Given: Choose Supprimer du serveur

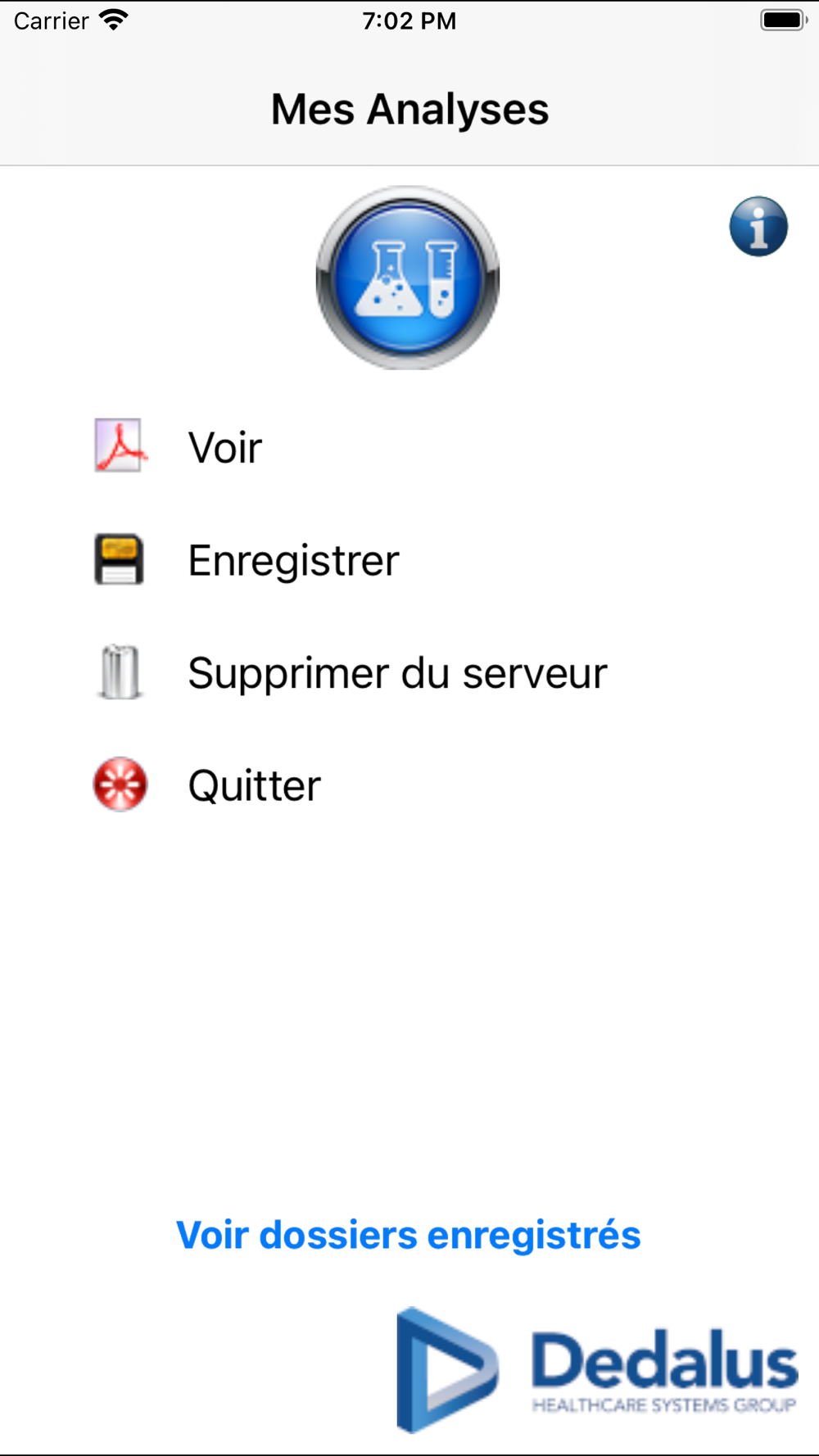Looking at the screenshot, I should [x=398, y=673].
